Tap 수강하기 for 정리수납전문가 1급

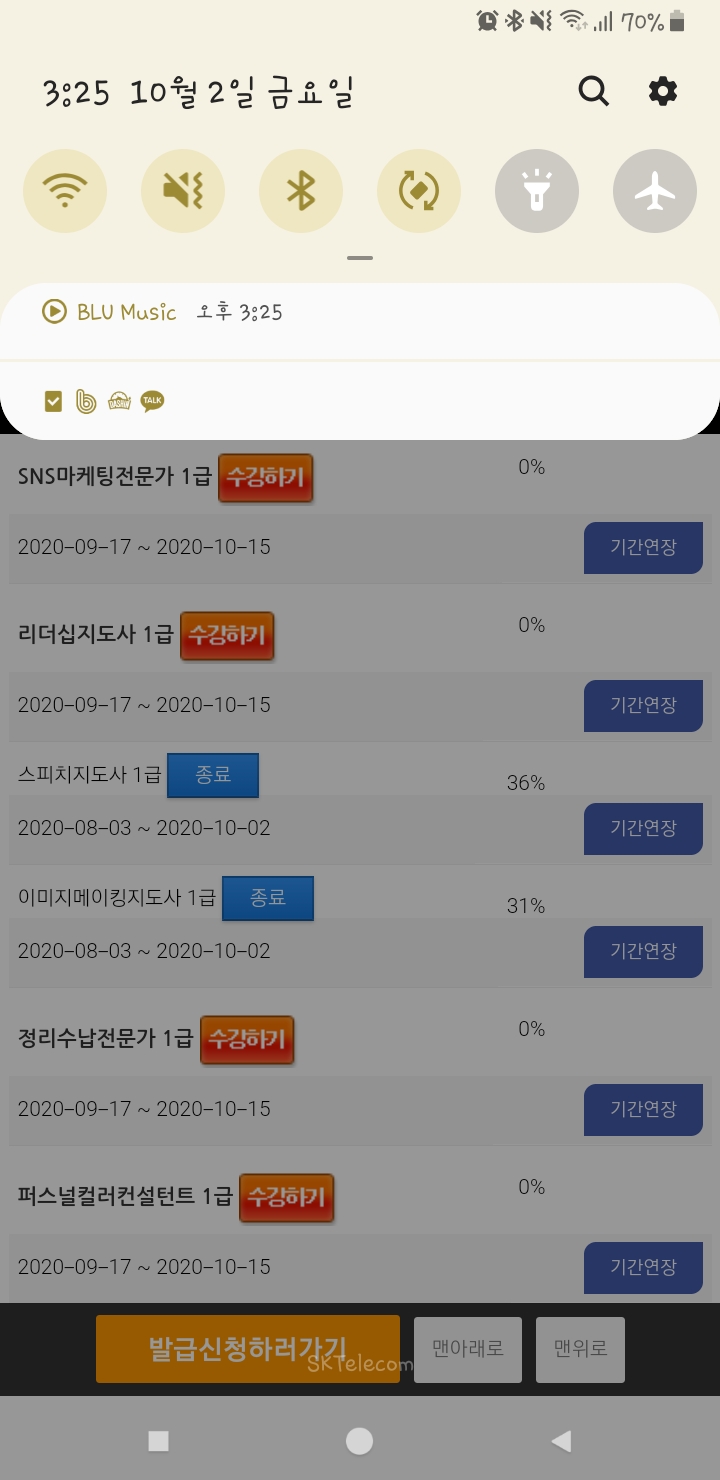tap(247, 1039)
